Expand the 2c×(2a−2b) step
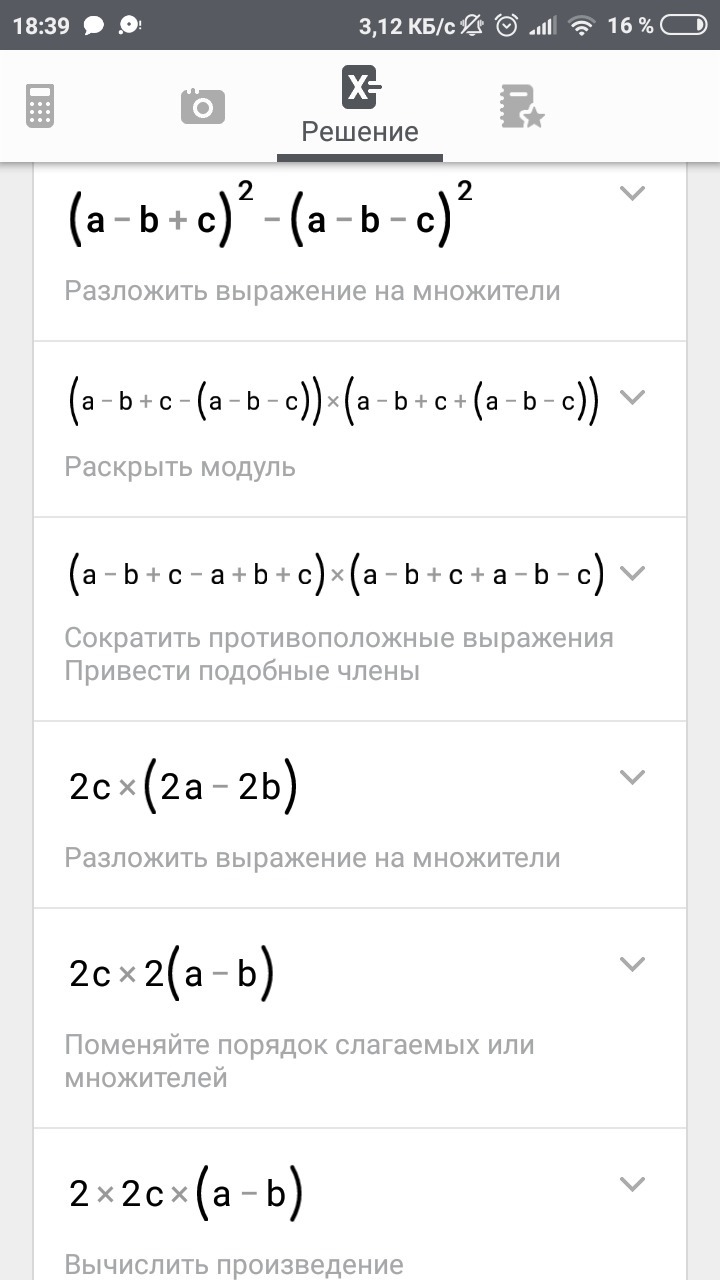720x1280 pixels. click(x=632, y=777)
